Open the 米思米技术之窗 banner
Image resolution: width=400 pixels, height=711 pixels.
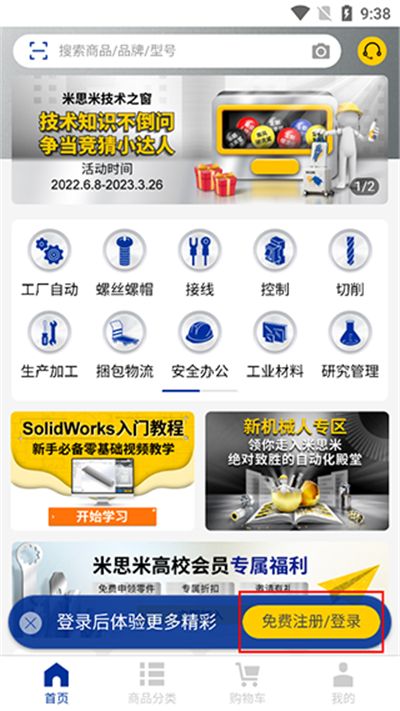coord(200,140)
